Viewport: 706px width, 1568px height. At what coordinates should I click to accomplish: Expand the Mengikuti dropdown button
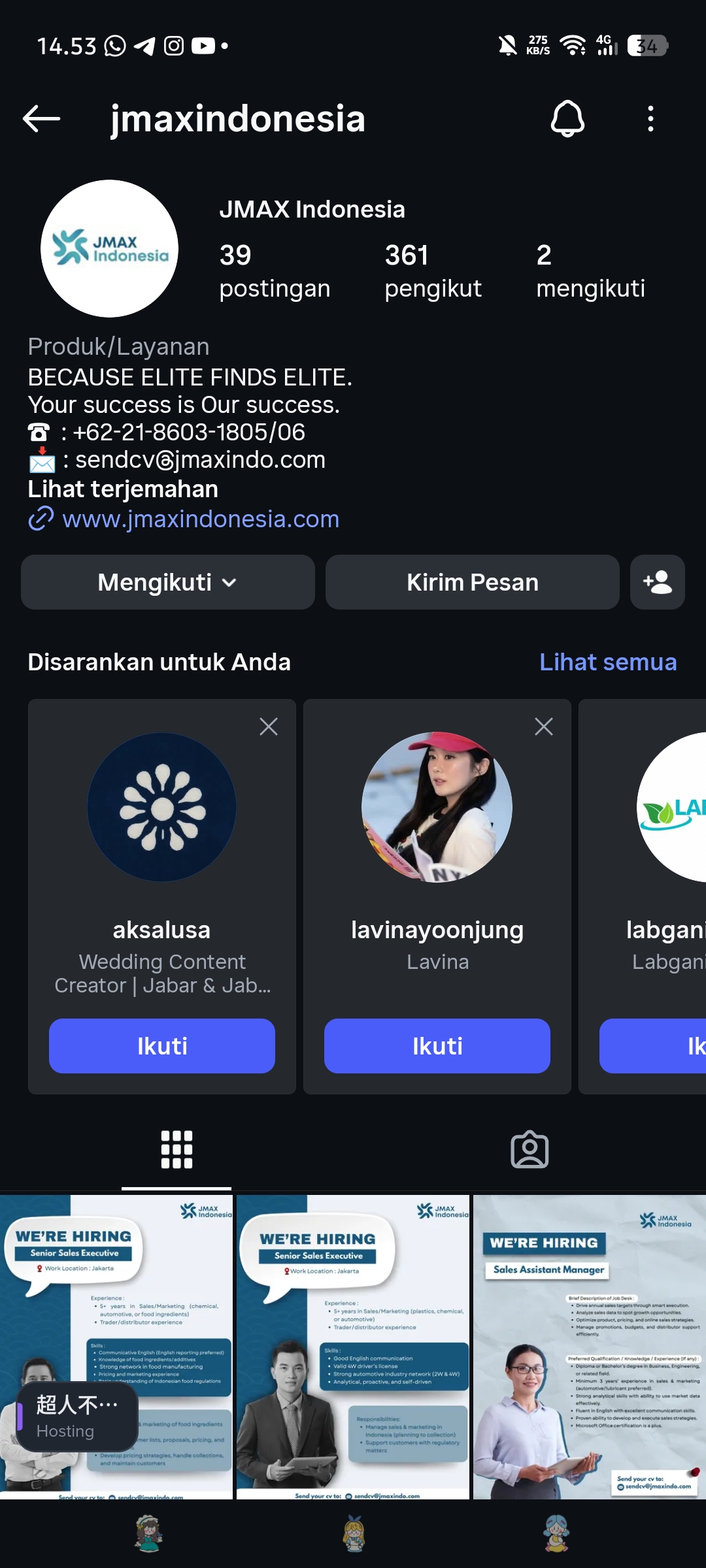tap(167, 582)
